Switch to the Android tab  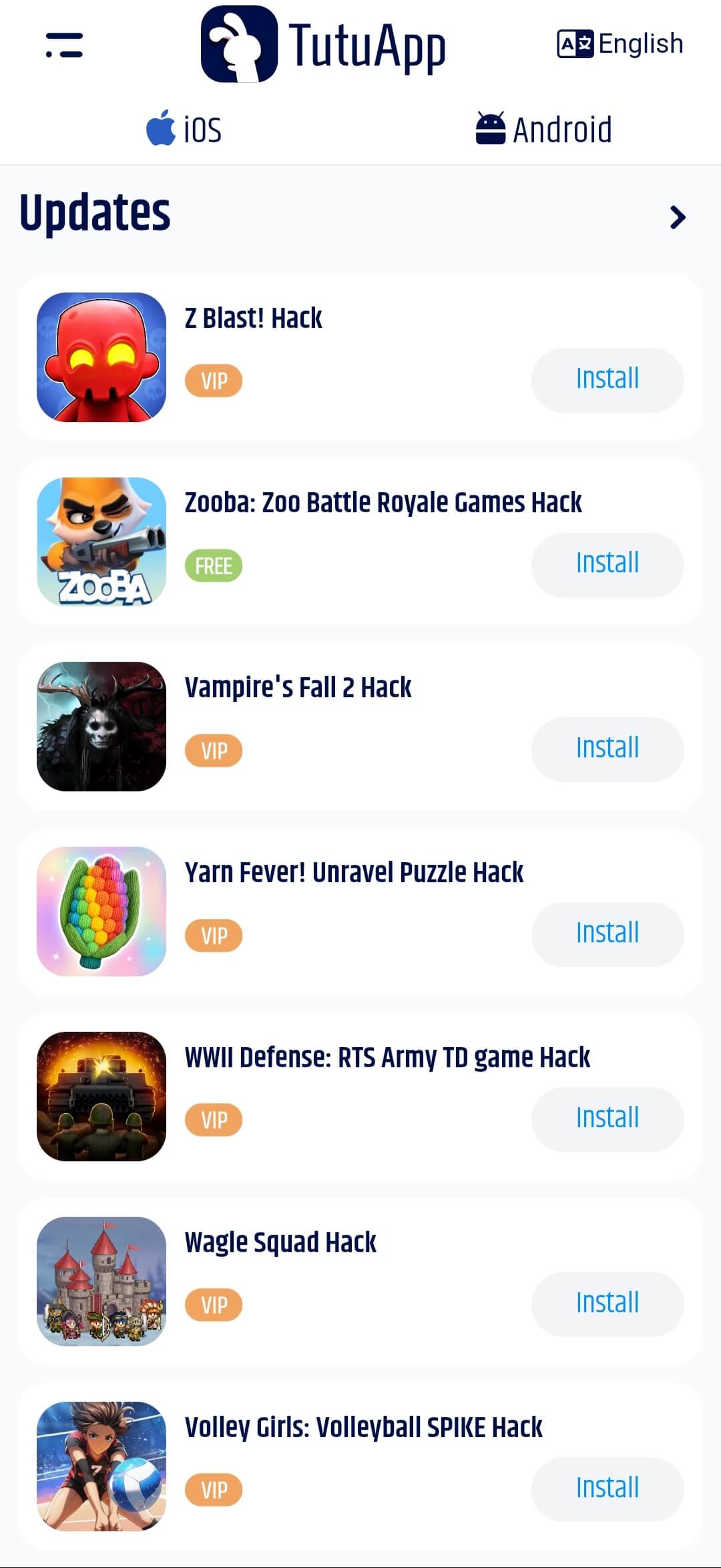[544, 127]
